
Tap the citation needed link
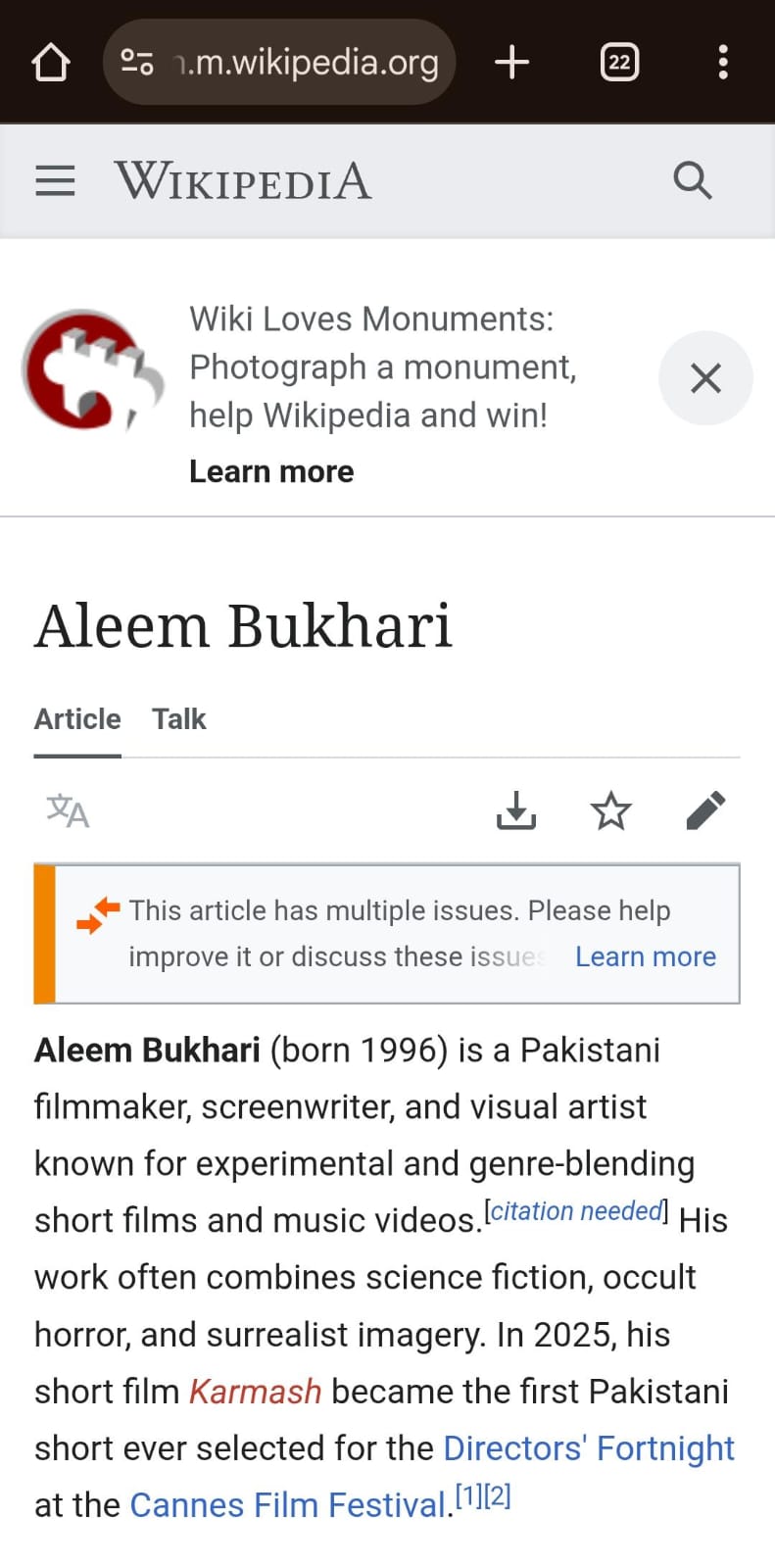(x=576, y=1211)
